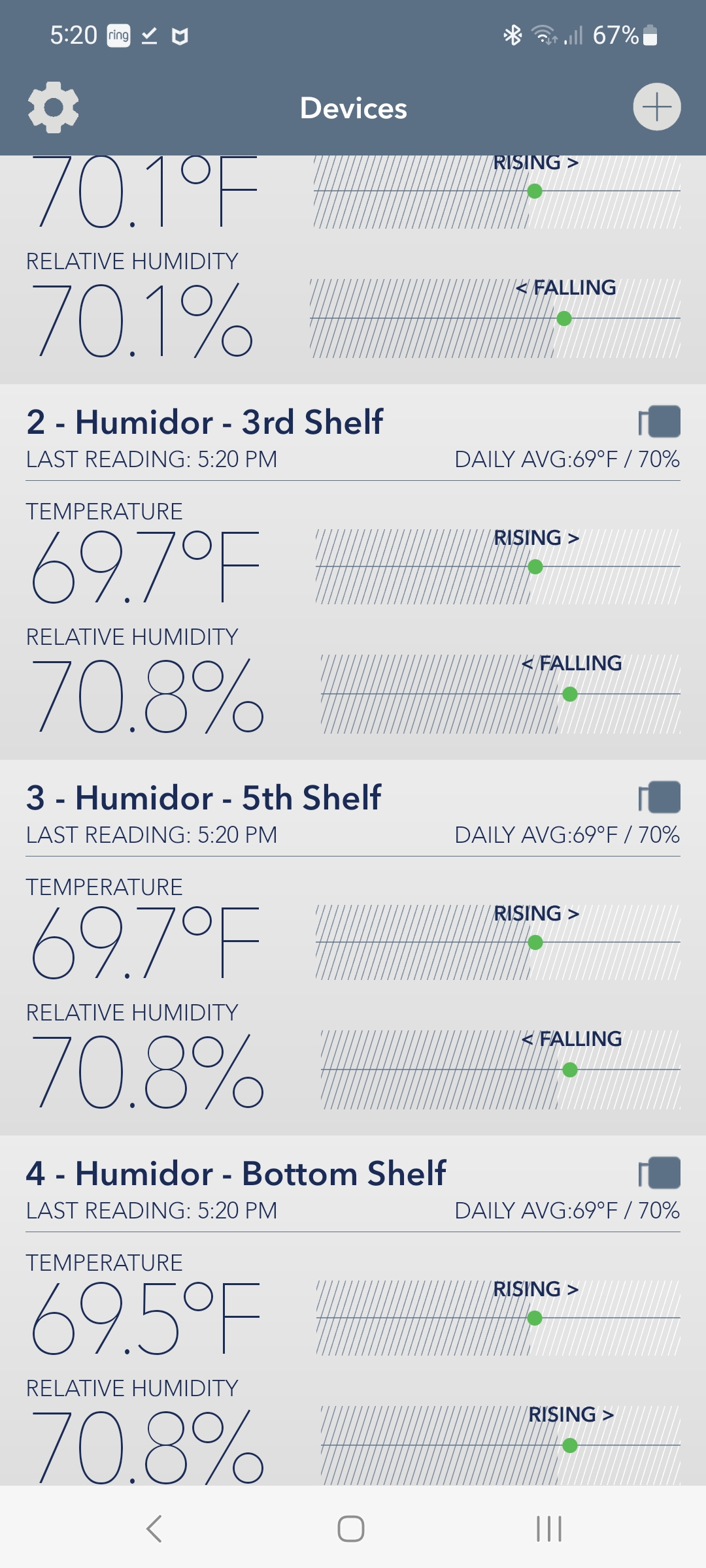Add a new device with plus button
Viewport: 706px width, 1568px height.
[x=656, y=106]
